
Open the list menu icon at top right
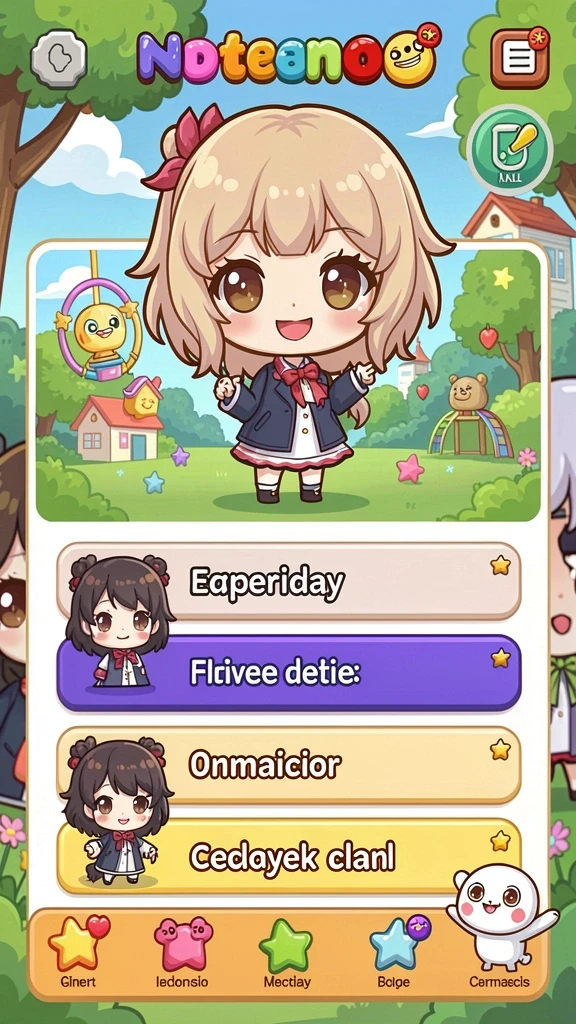click(519, 59)
